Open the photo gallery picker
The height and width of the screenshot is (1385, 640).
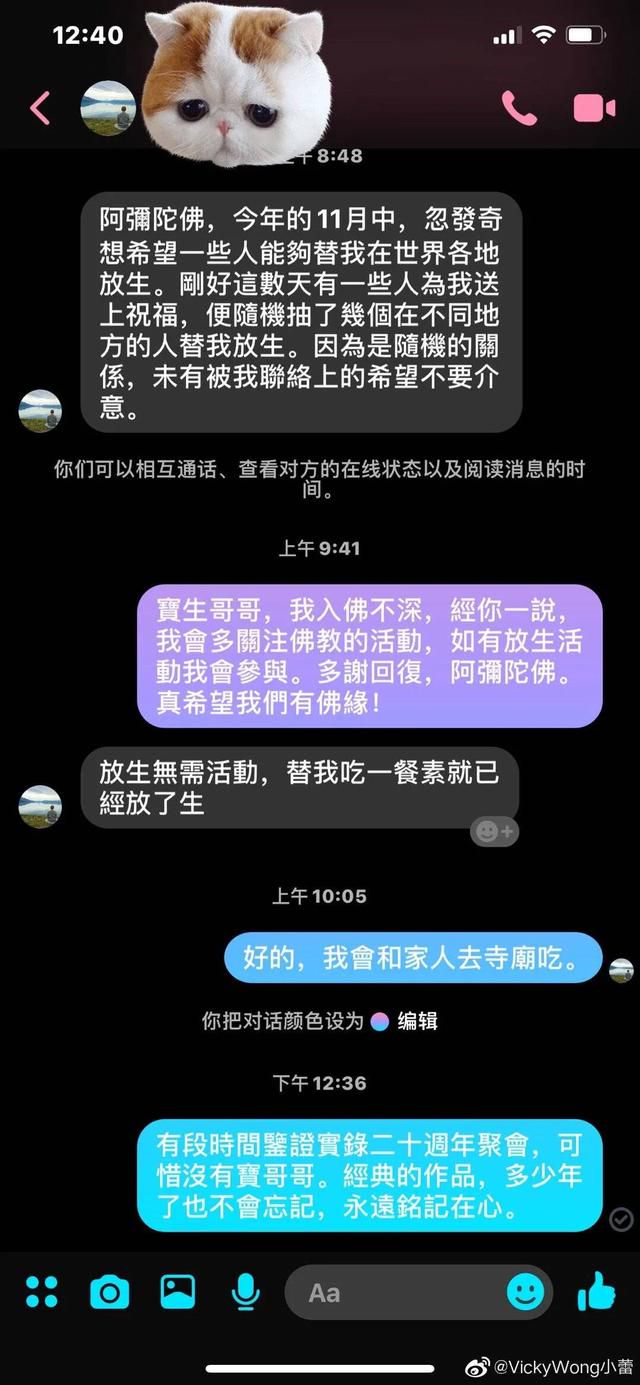[x=178, y=1292]
